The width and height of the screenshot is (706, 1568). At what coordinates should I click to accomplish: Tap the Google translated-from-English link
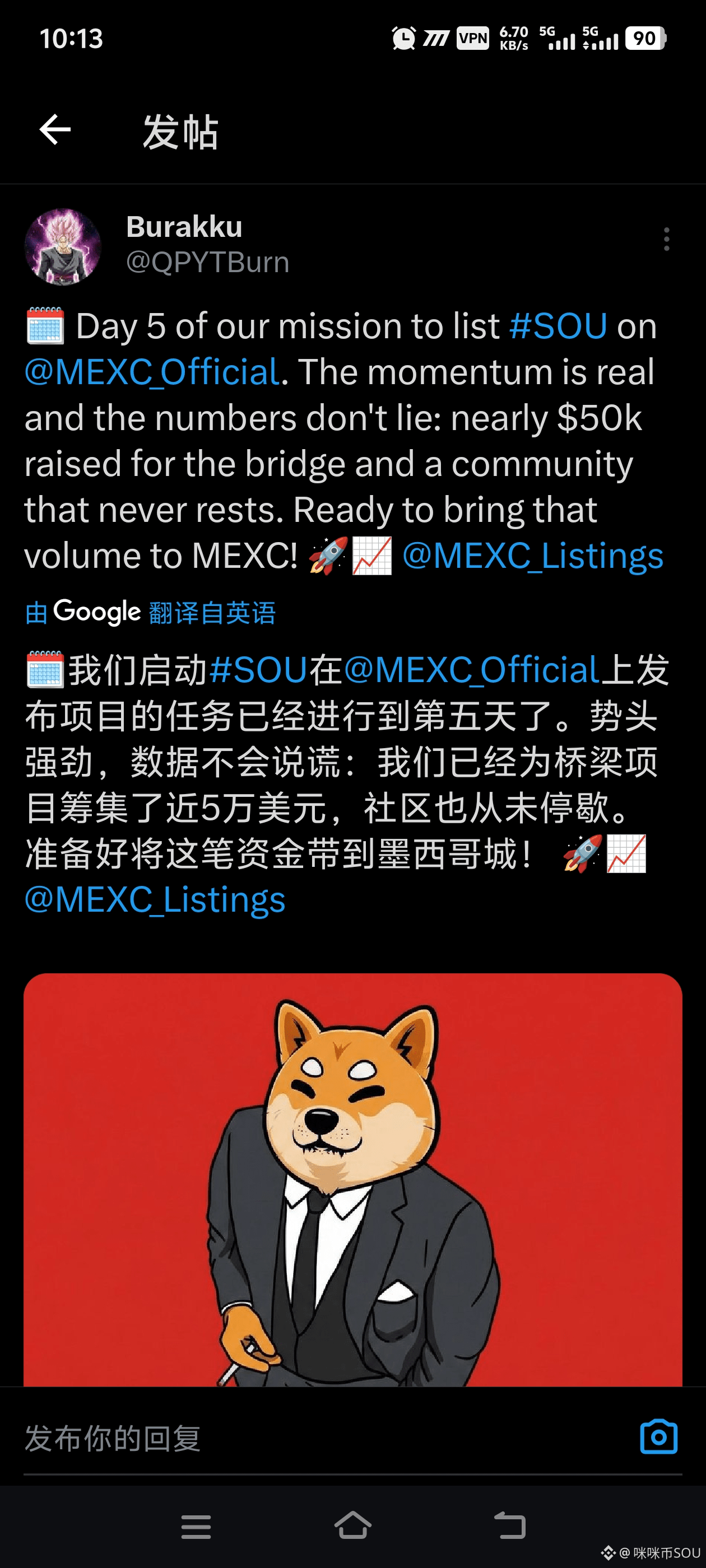(x=151, y=612)
